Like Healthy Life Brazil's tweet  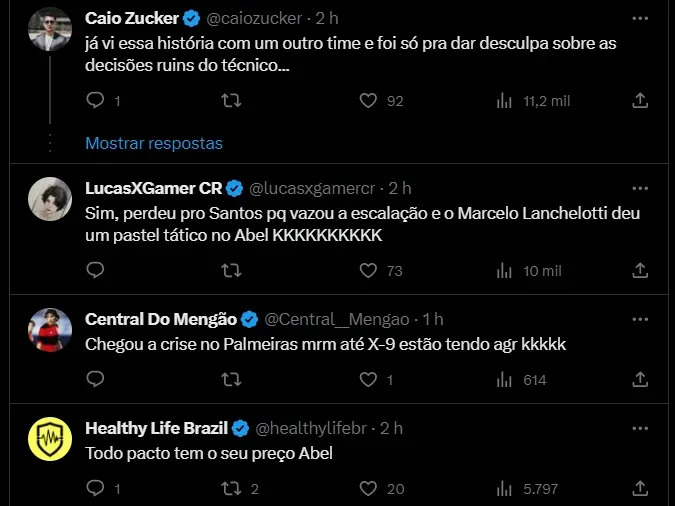pos(368,489)
